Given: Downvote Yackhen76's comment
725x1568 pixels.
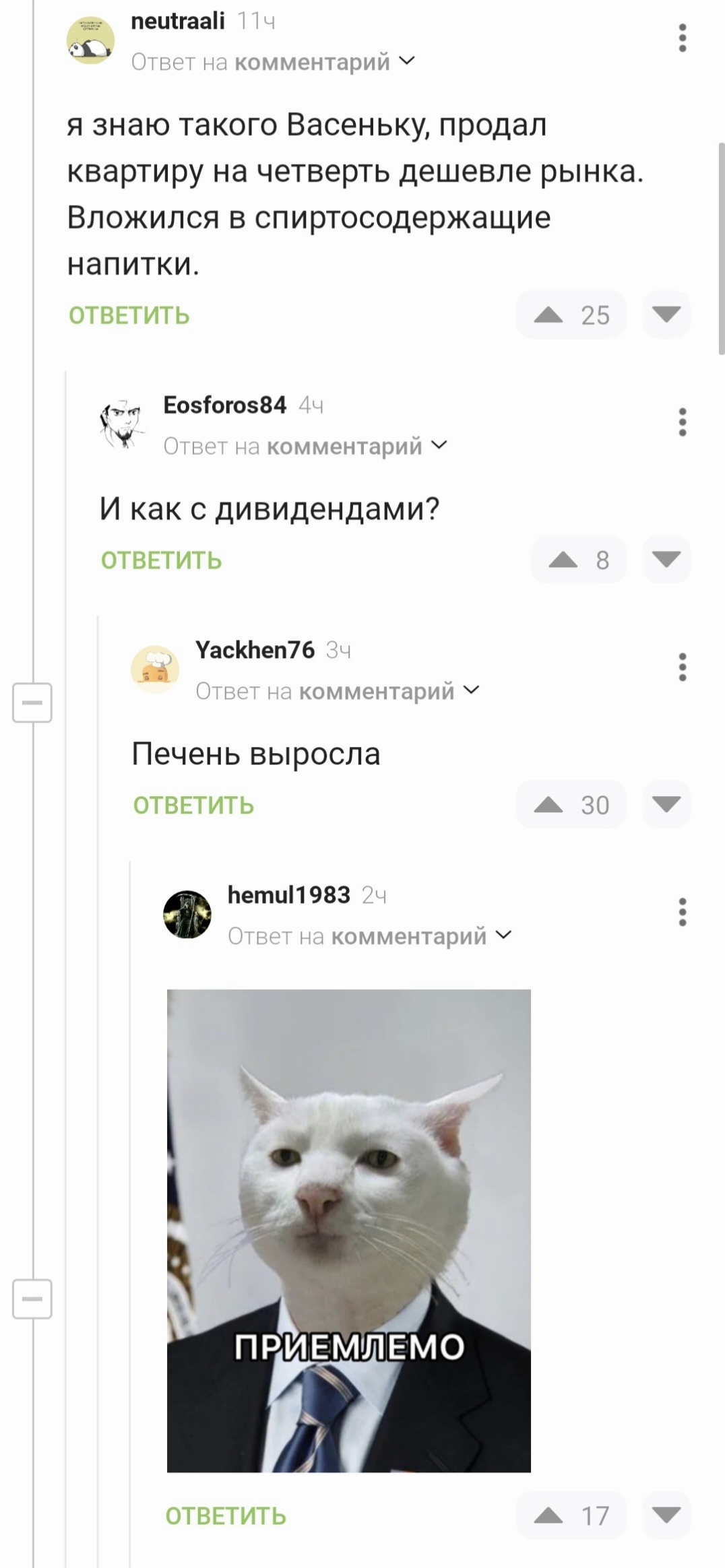Looking at the screenshot, I should pos(666,805).
